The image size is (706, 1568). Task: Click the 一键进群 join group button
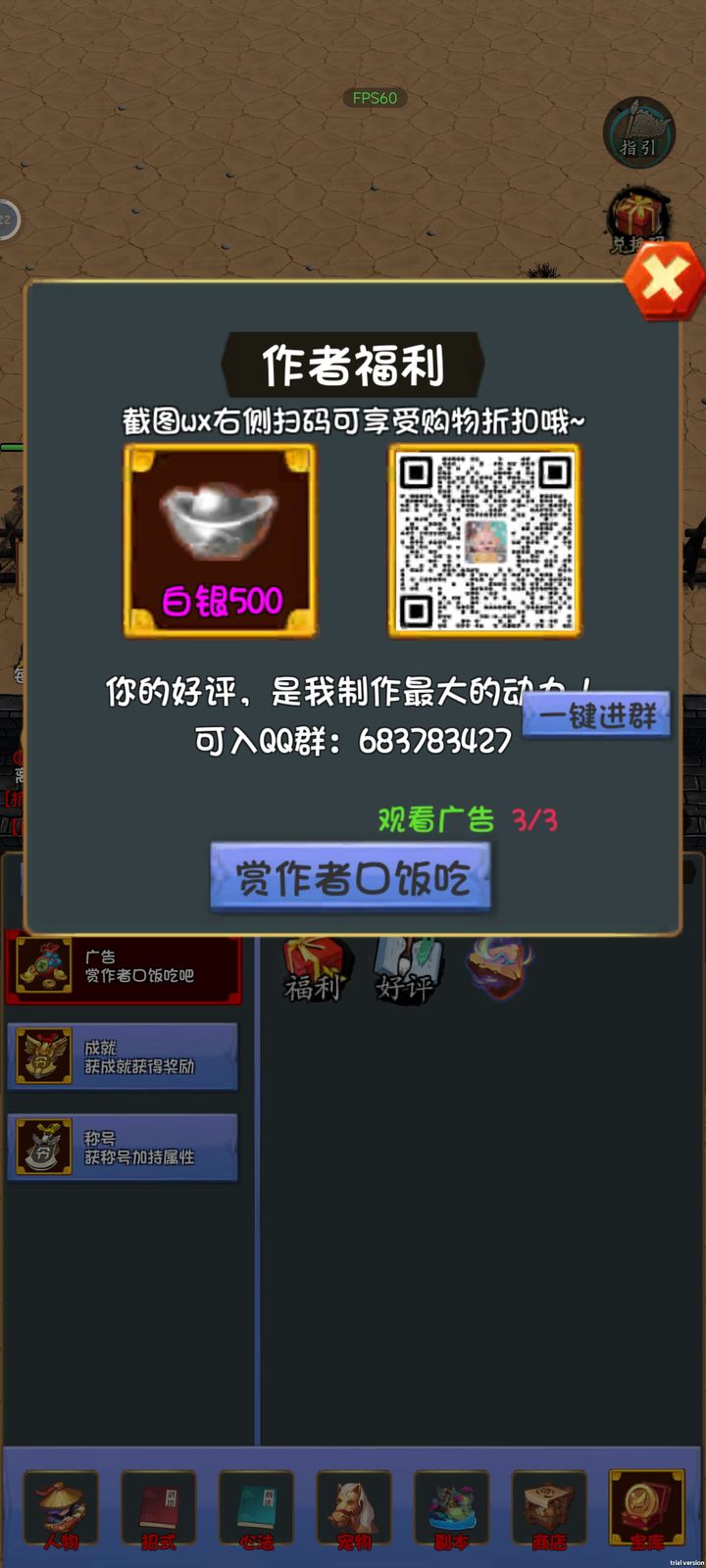[595, 715]
